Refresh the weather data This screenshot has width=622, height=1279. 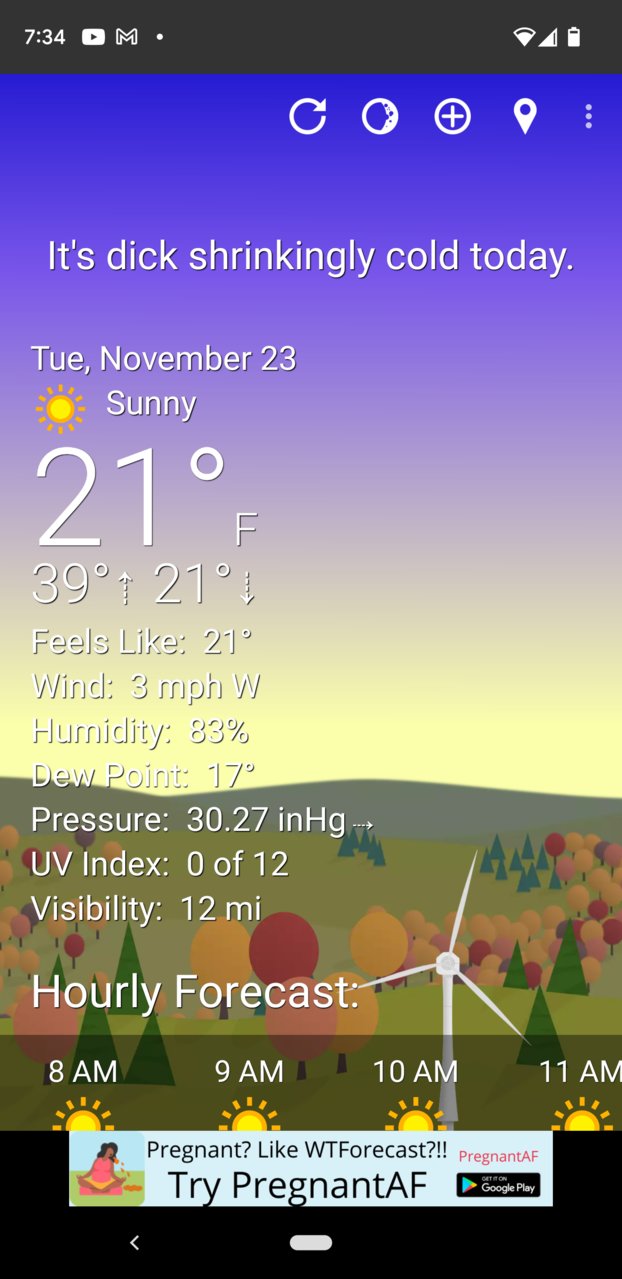307,117
